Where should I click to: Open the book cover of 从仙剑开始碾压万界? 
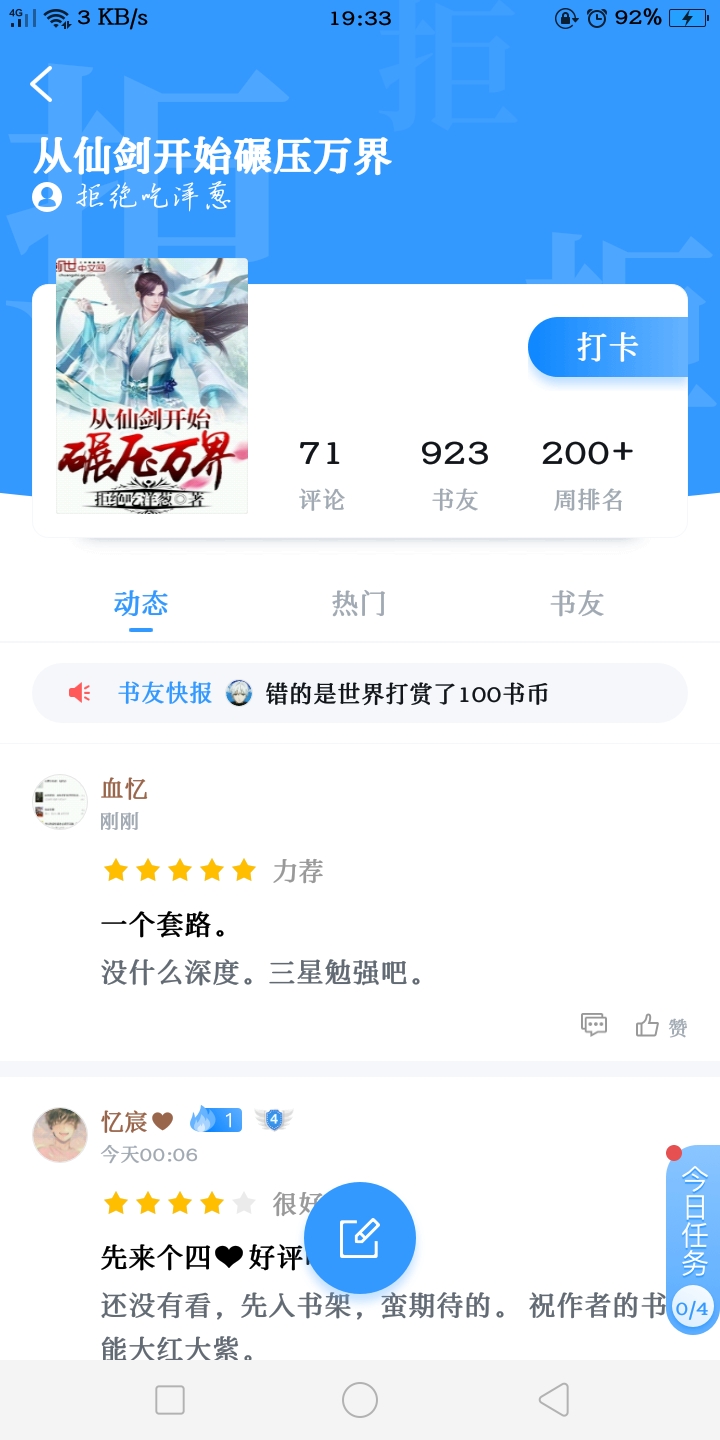(x=152, y=386)
